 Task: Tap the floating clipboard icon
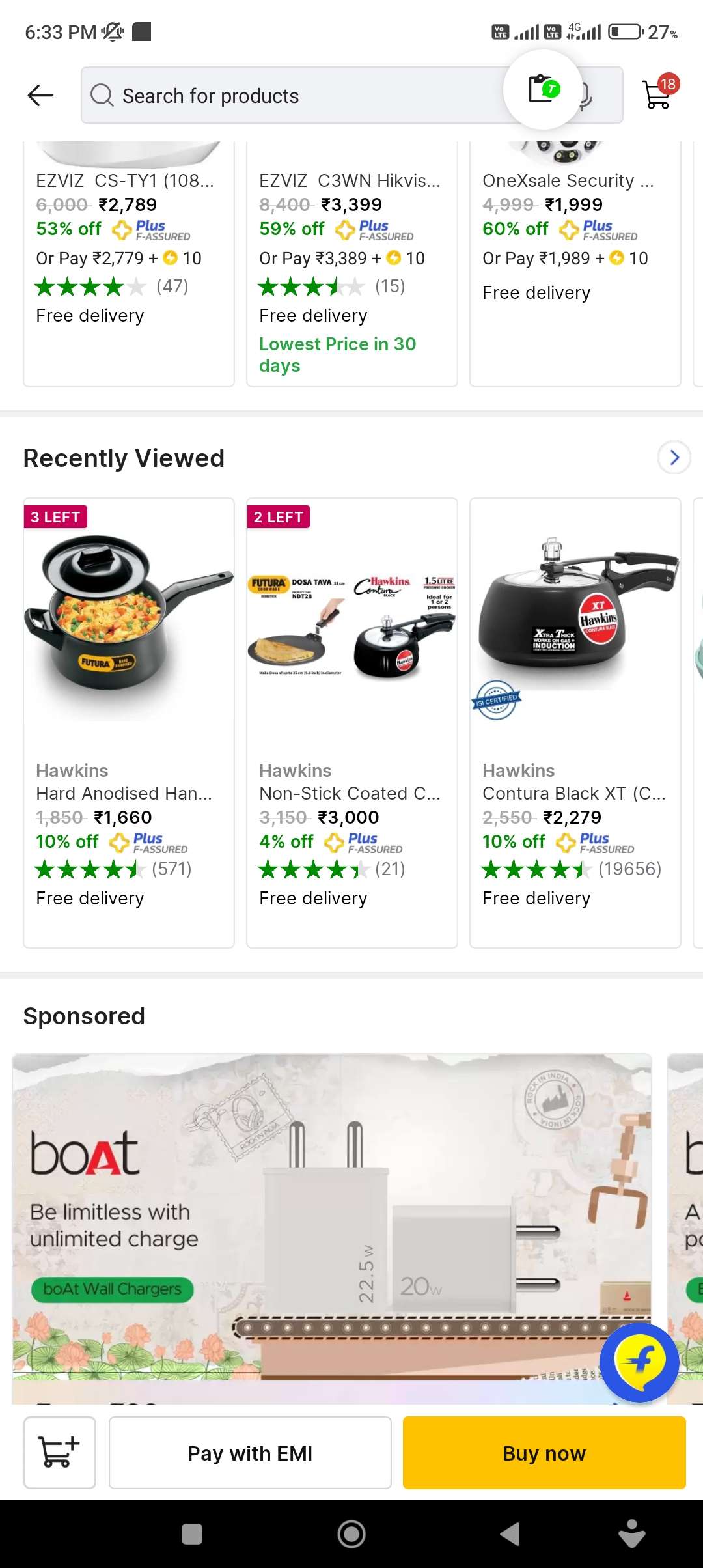pos(543,89)
